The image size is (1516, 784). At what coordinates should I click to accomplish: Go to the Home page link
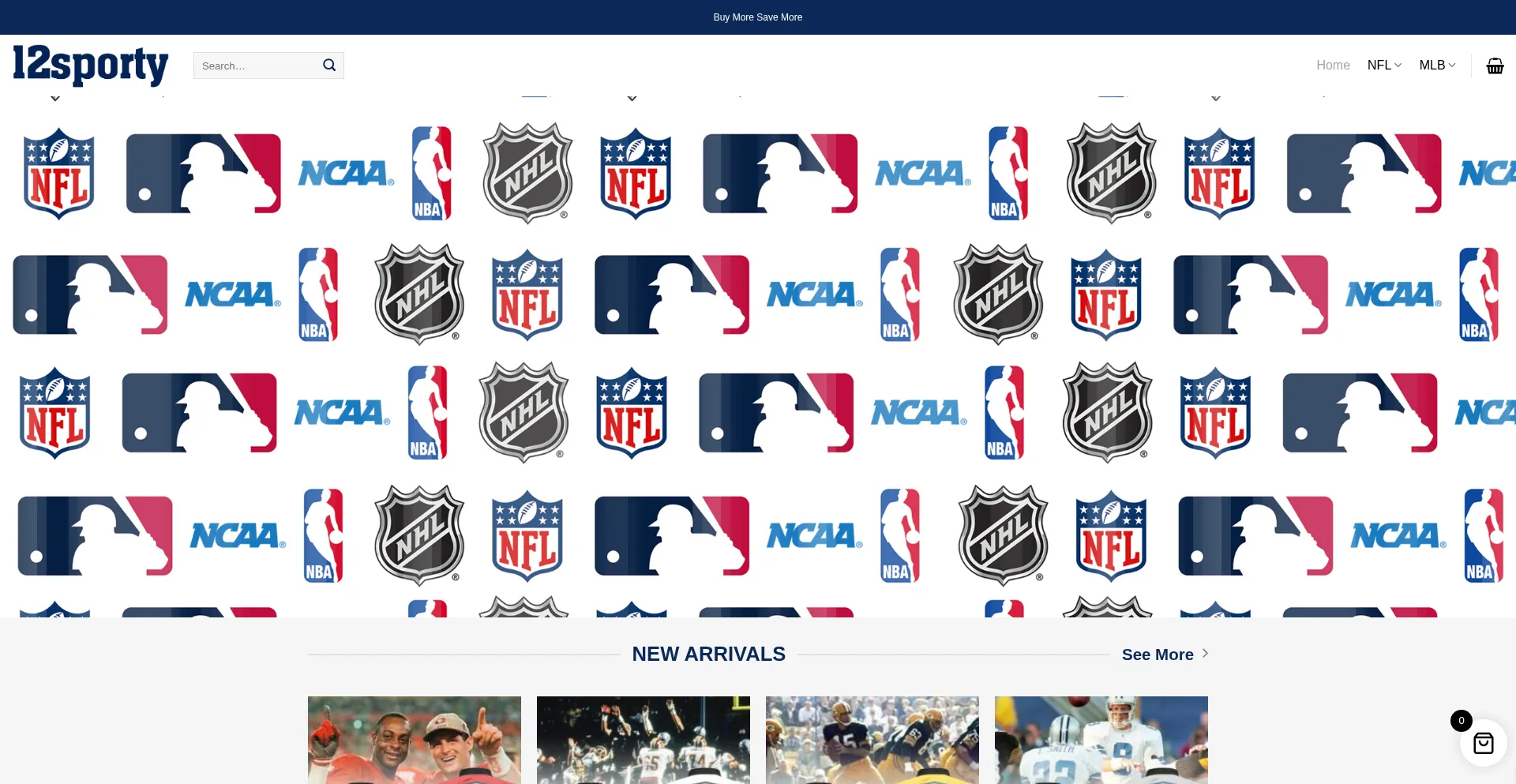click(x=1332, y=65)
